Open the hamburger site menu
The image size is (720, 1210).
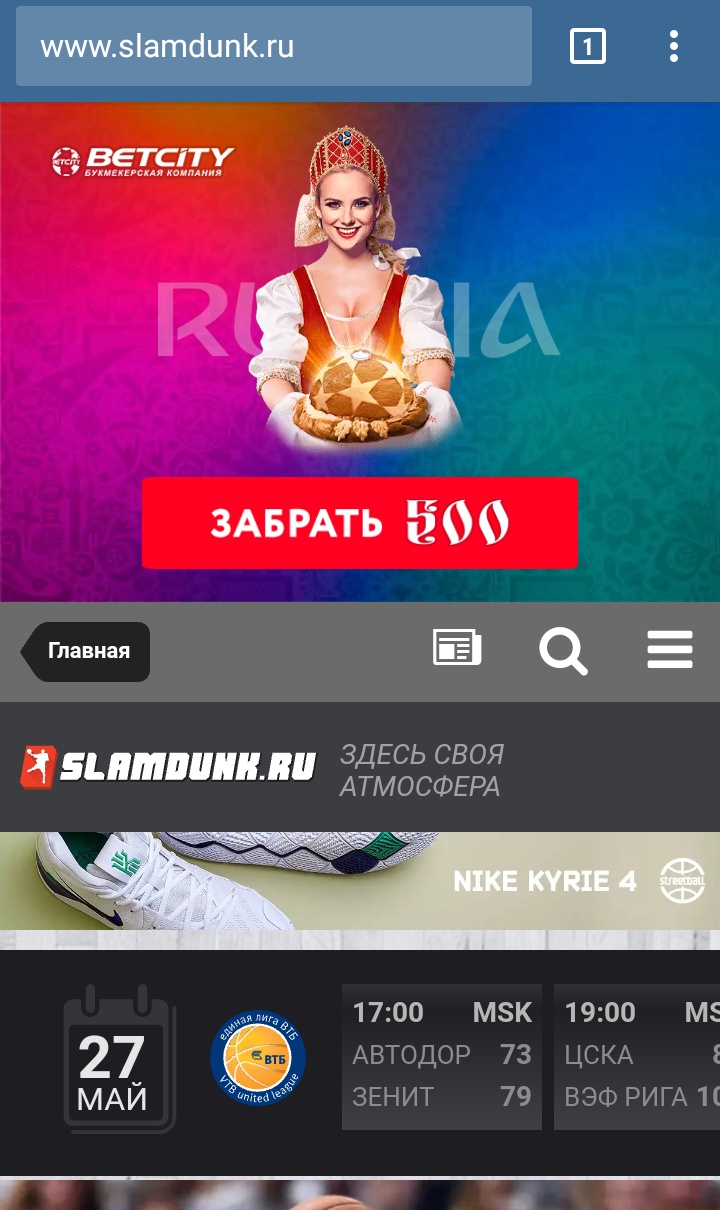coord(670,650)
